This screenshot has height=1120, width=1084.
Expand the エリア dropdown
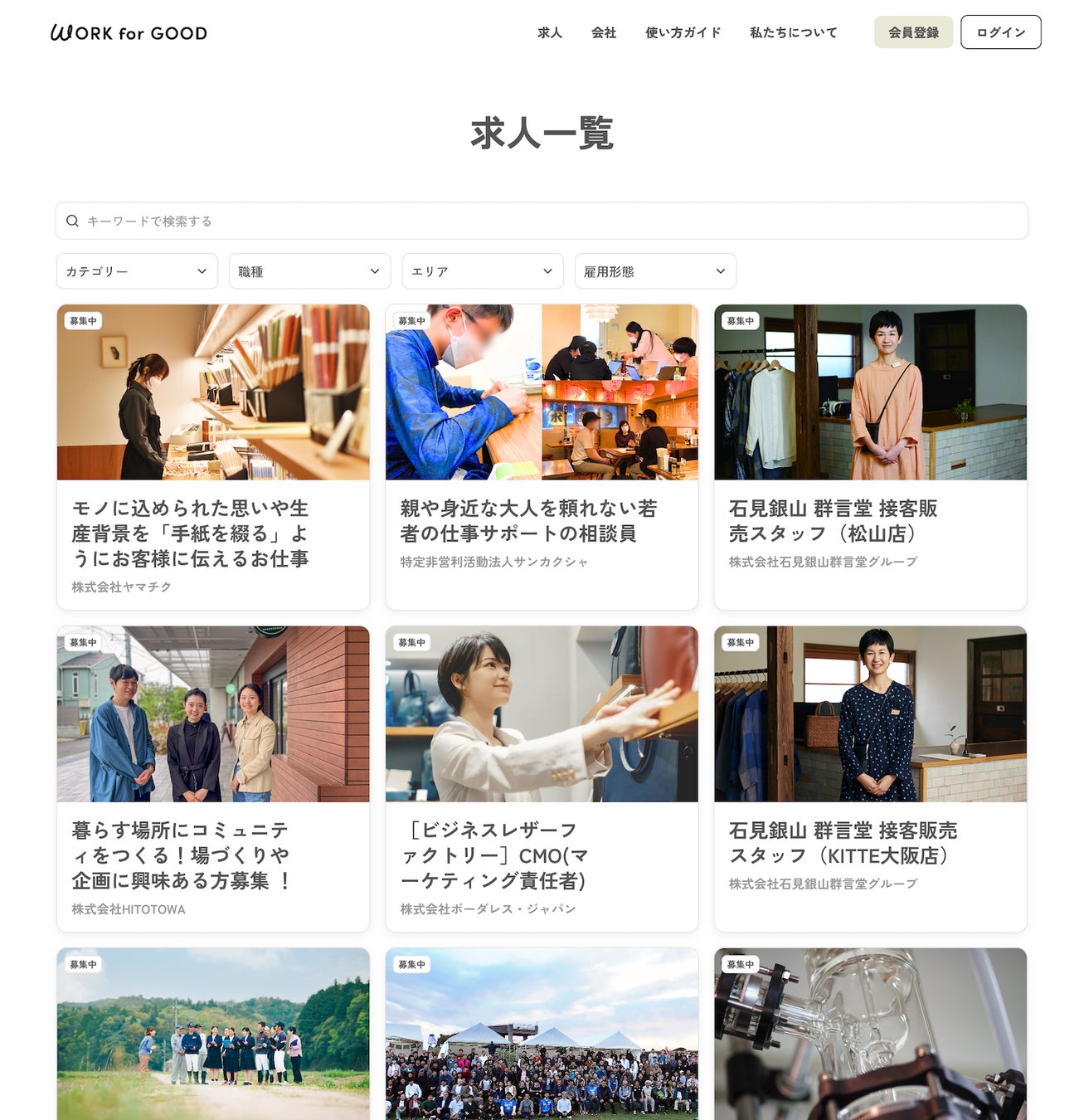(483, 271)
